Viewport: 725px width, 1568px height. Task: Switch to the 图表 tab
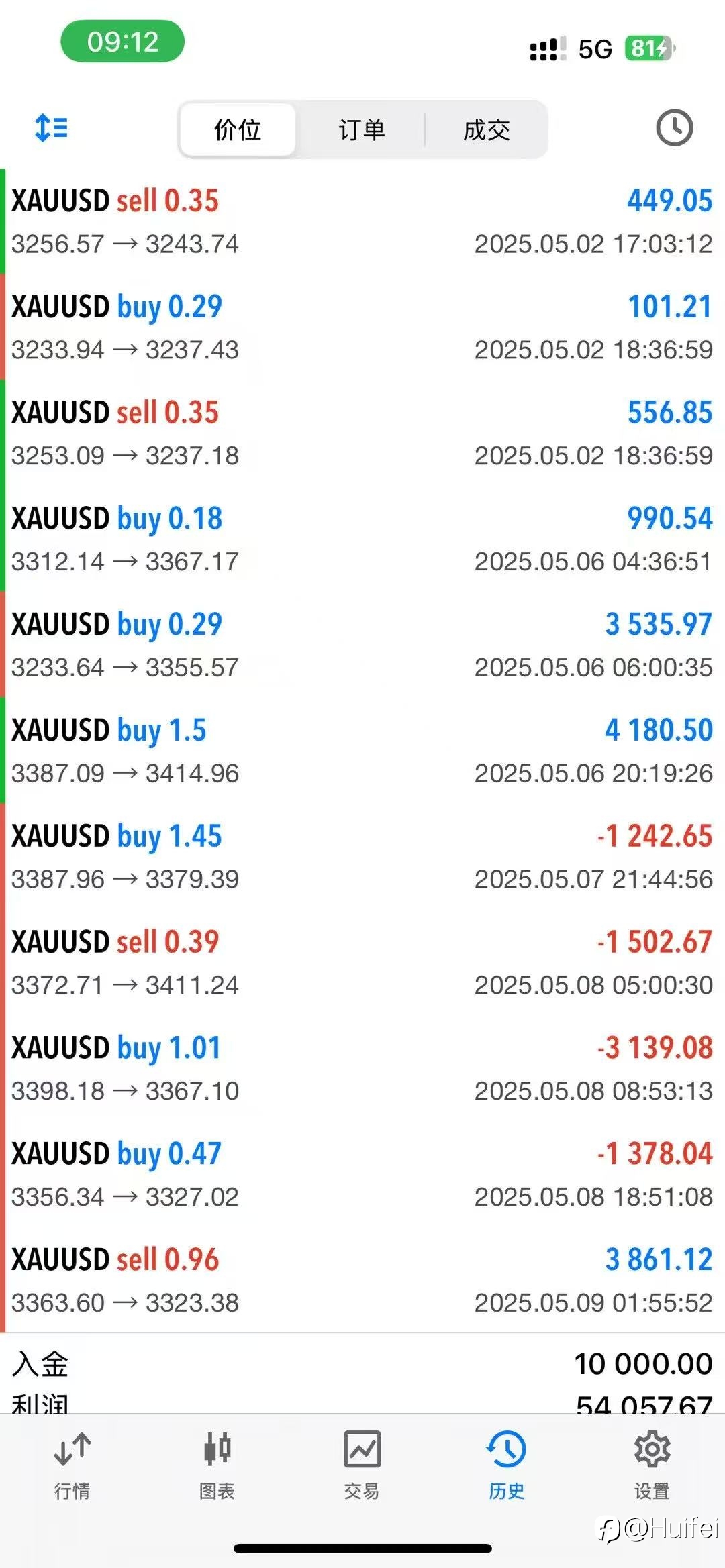(217, 1465)
